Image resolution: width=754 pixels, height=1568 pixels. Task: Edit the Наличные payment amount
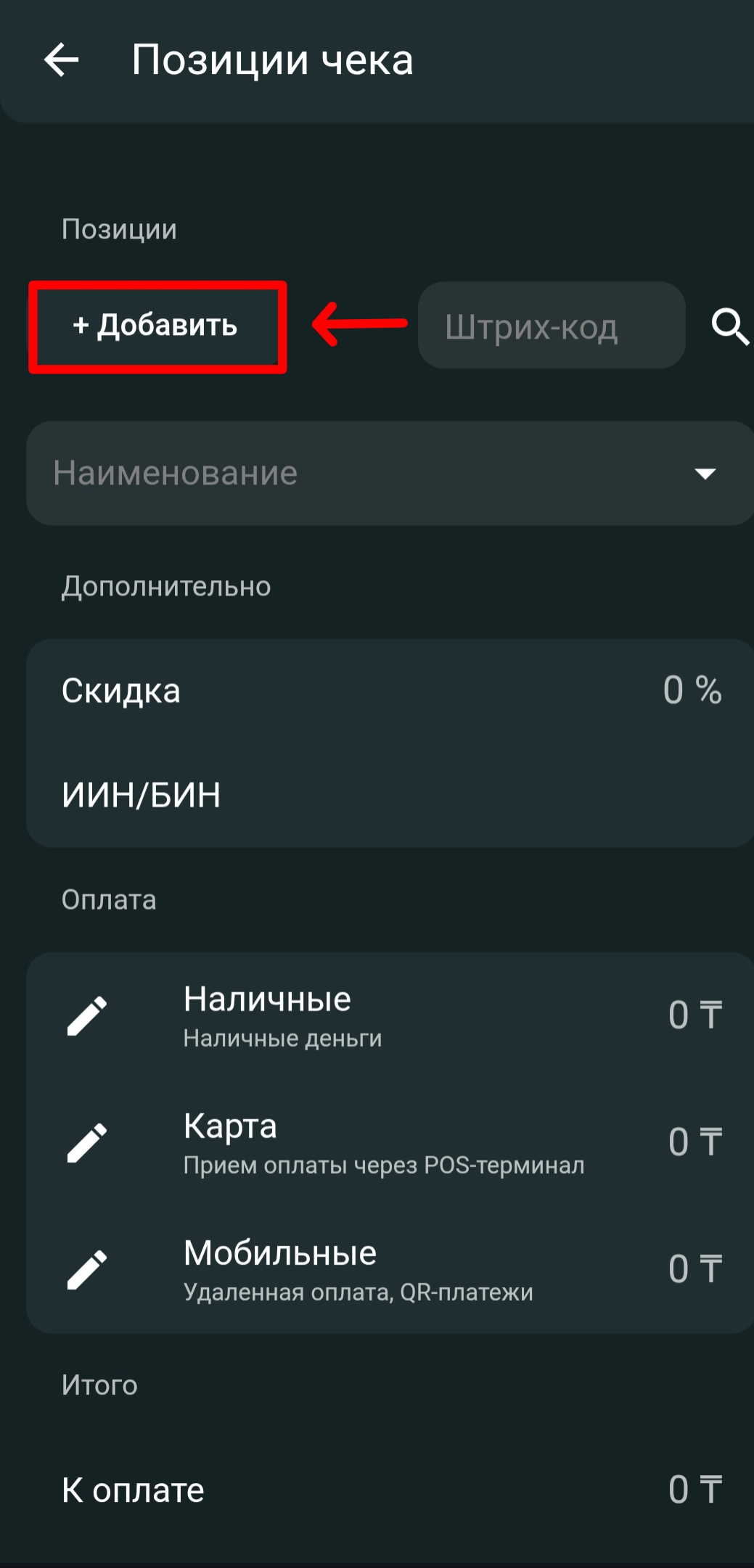(x=87, y=1015)
